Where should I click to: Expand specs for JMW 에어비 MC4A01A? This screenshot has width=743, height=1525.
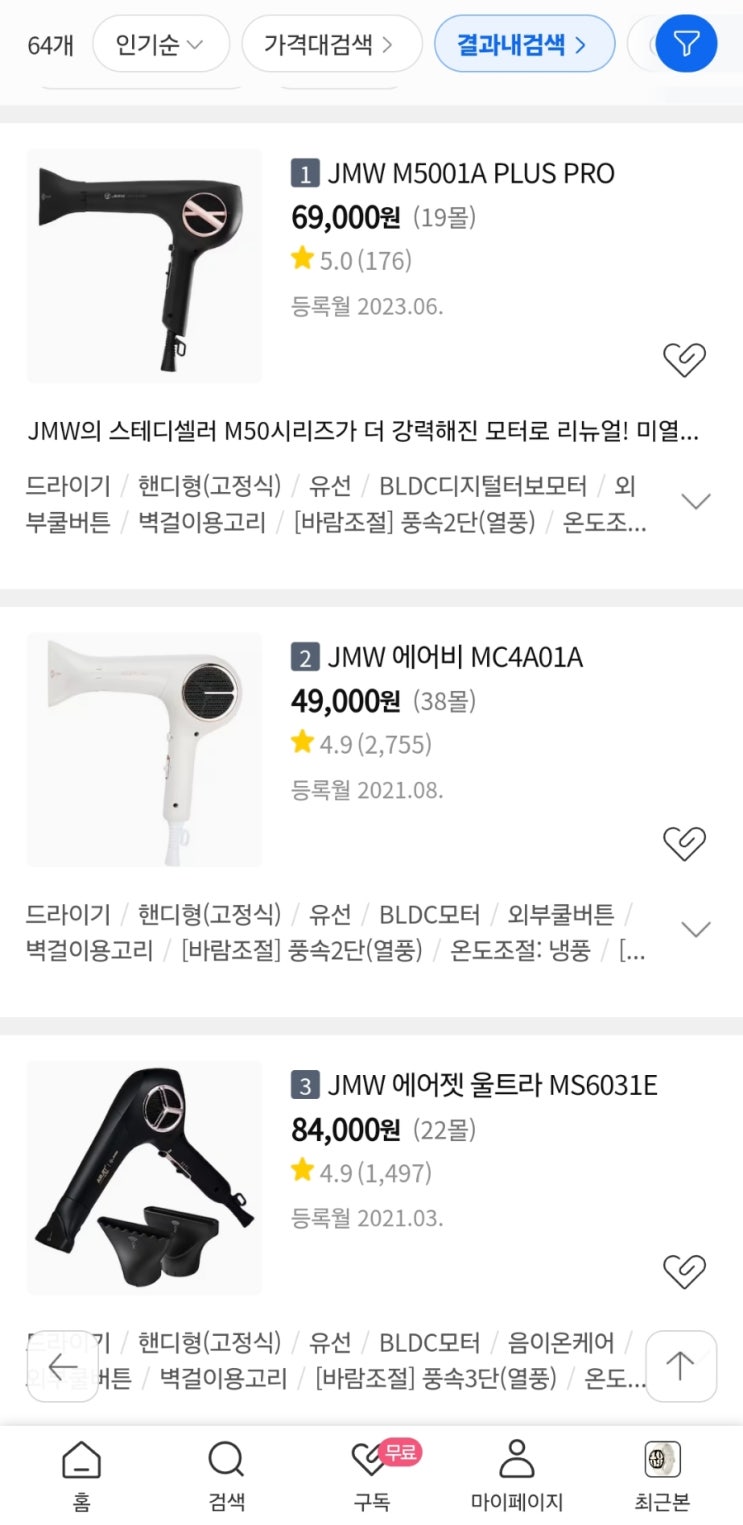pos(695,929)
